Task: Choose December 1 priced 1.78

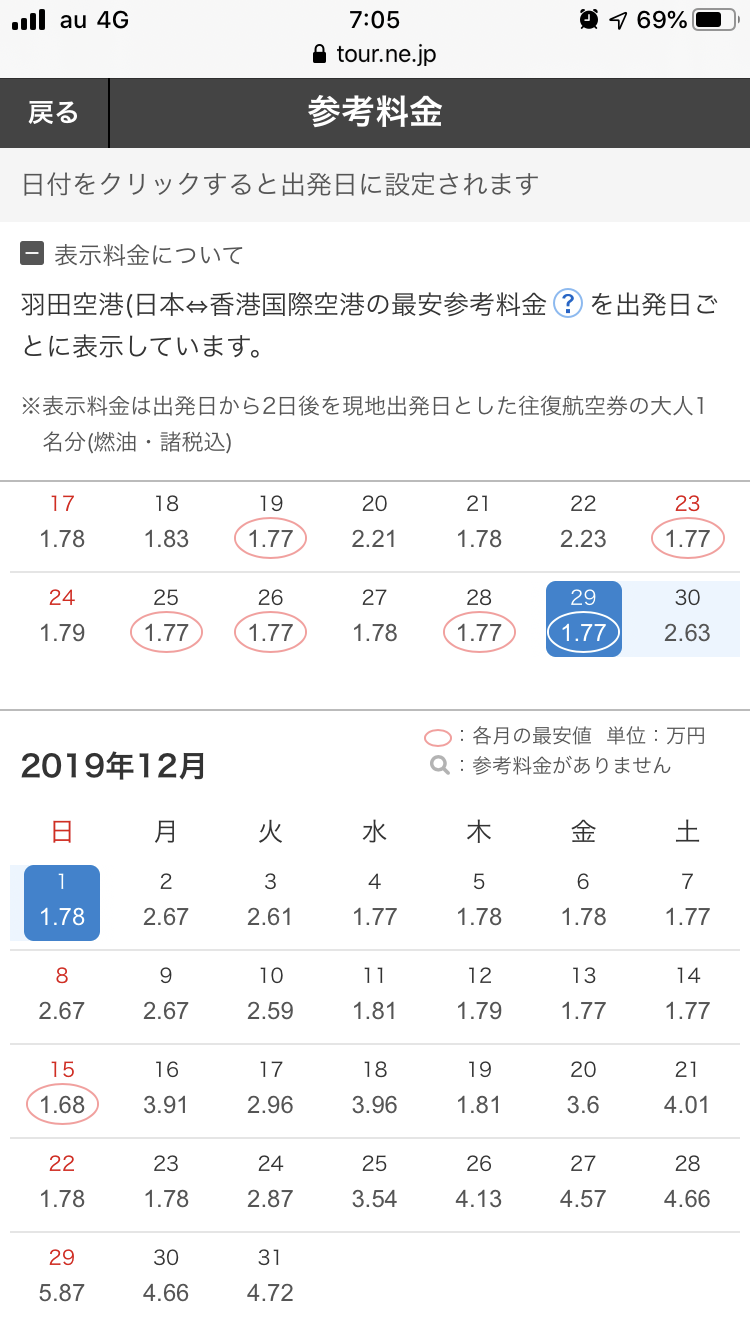Action: [62, 902]
